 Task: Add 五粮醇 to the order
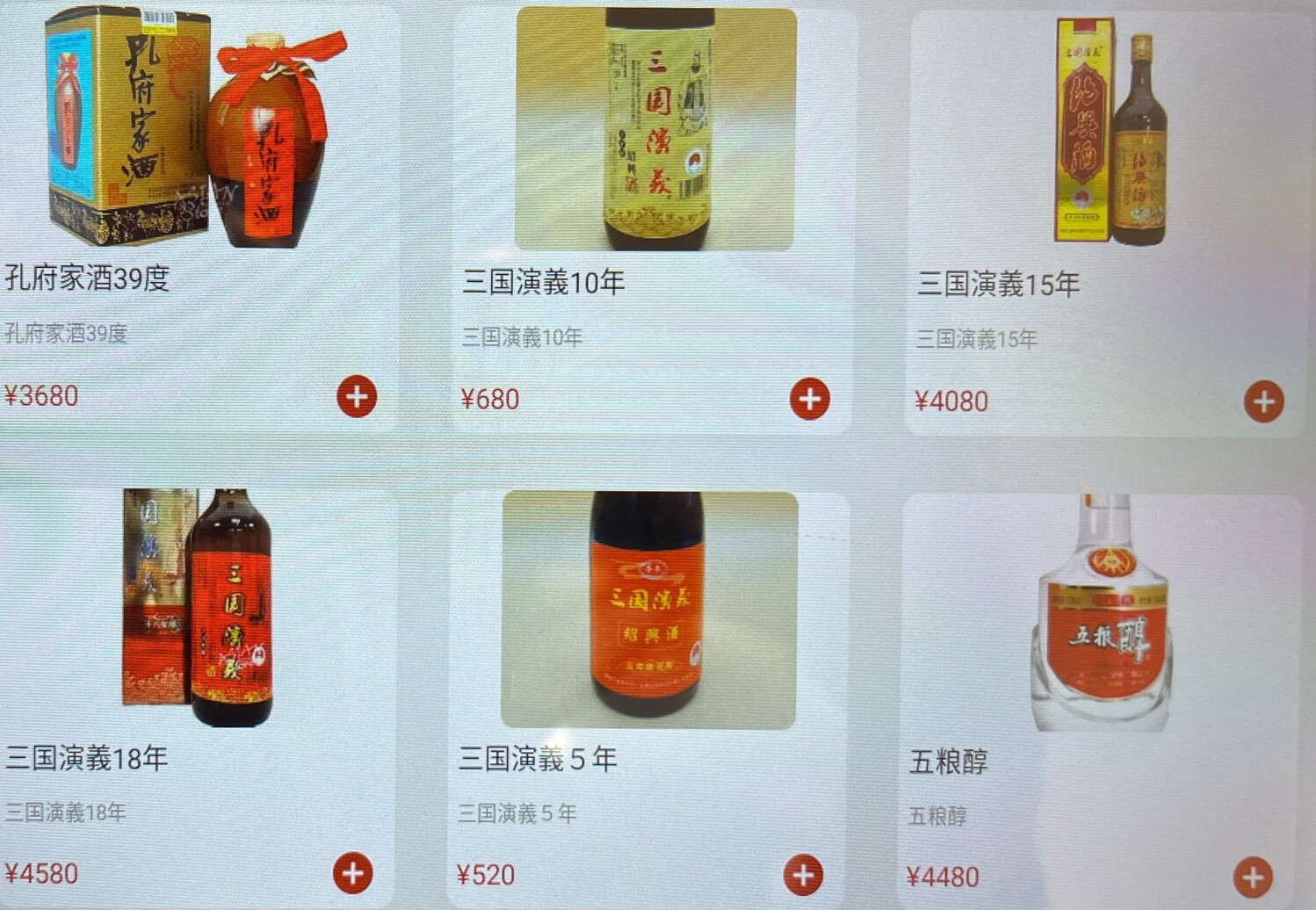pyautogui.click(x=1253, y=877)
